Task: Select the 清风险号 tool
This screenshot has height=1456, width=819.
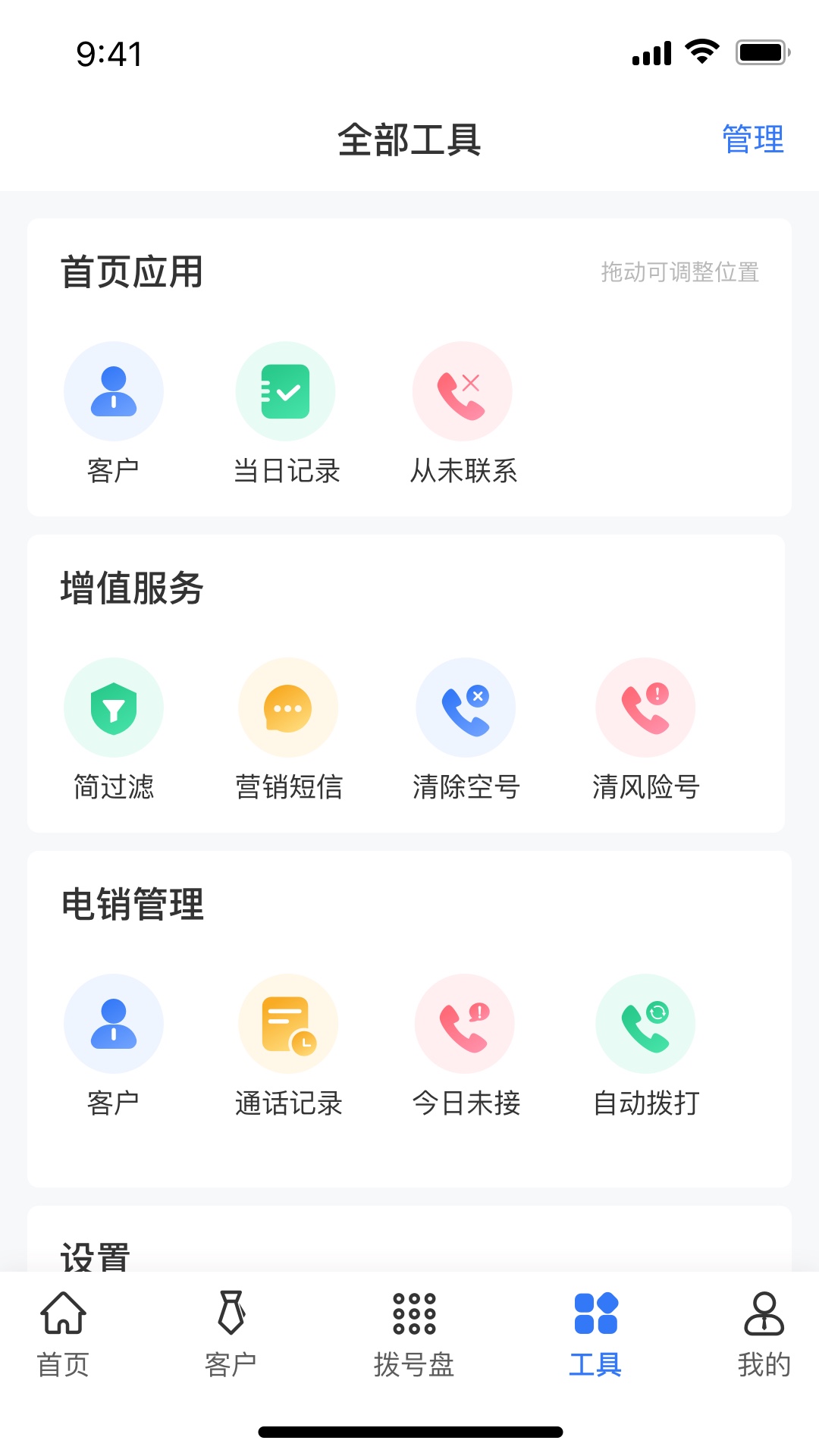Action: click(x=645, y=707)
